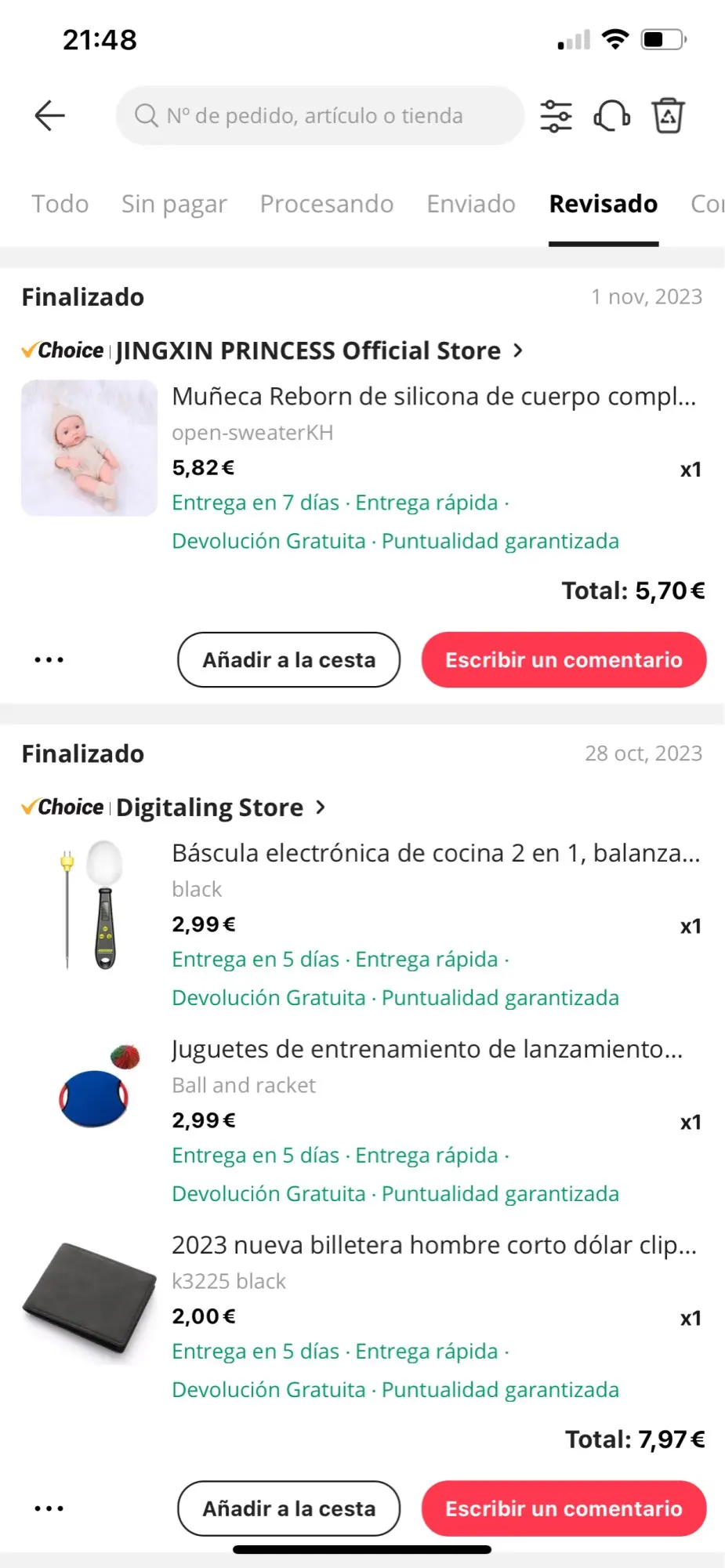Open the Muñeca Reborn de silicona item
This screenshot has height=1568, width=725.
(433, 397)
